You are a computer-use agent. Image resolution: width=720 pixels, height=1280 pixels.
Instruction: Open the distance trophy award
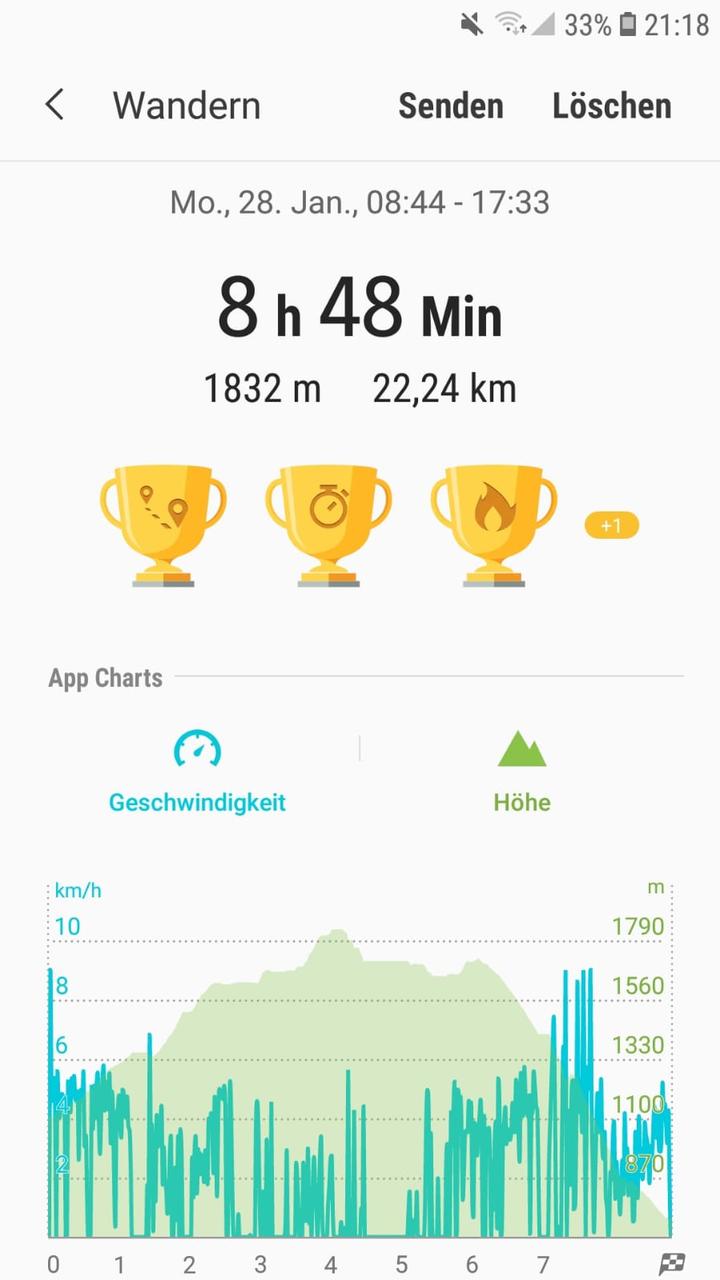(x=163, y=525)
